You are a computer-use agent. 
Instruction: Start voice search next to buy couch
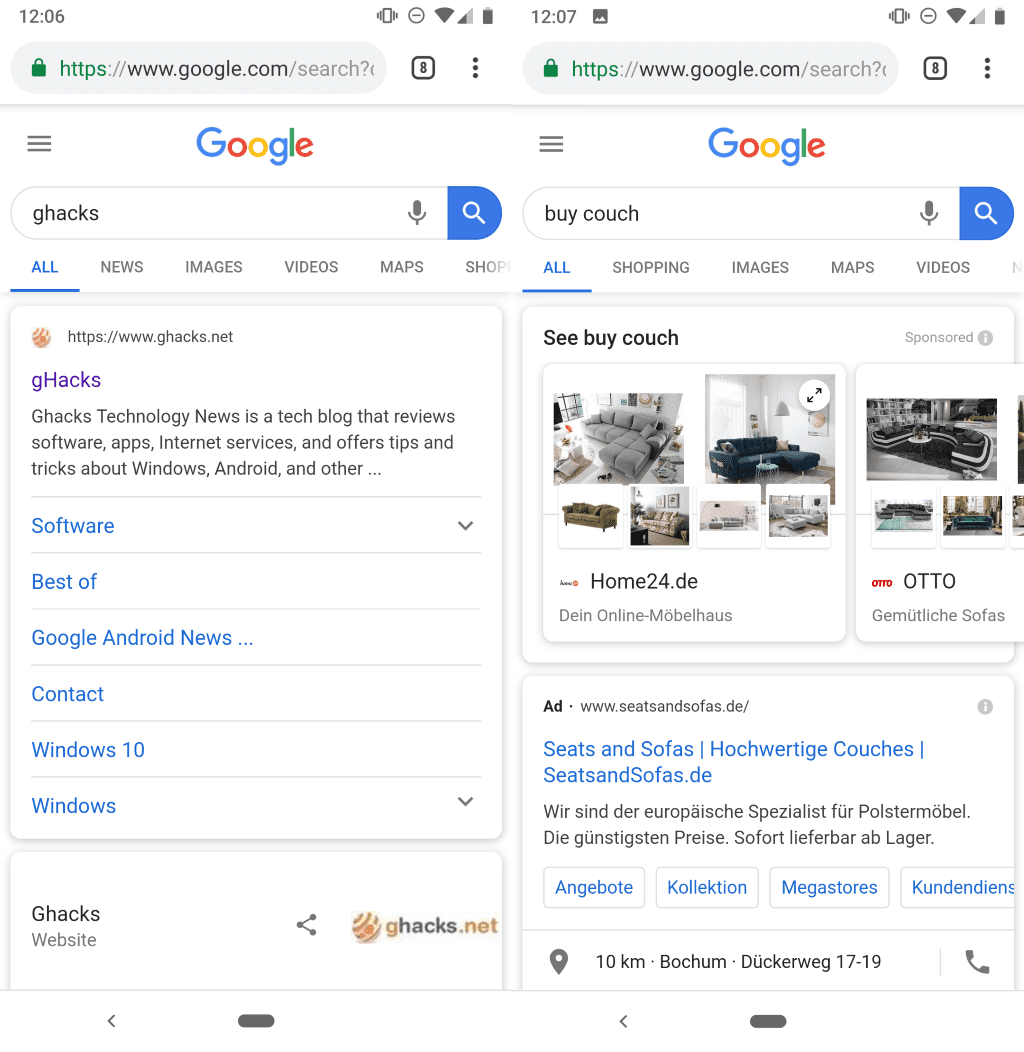tap(929, 213)
